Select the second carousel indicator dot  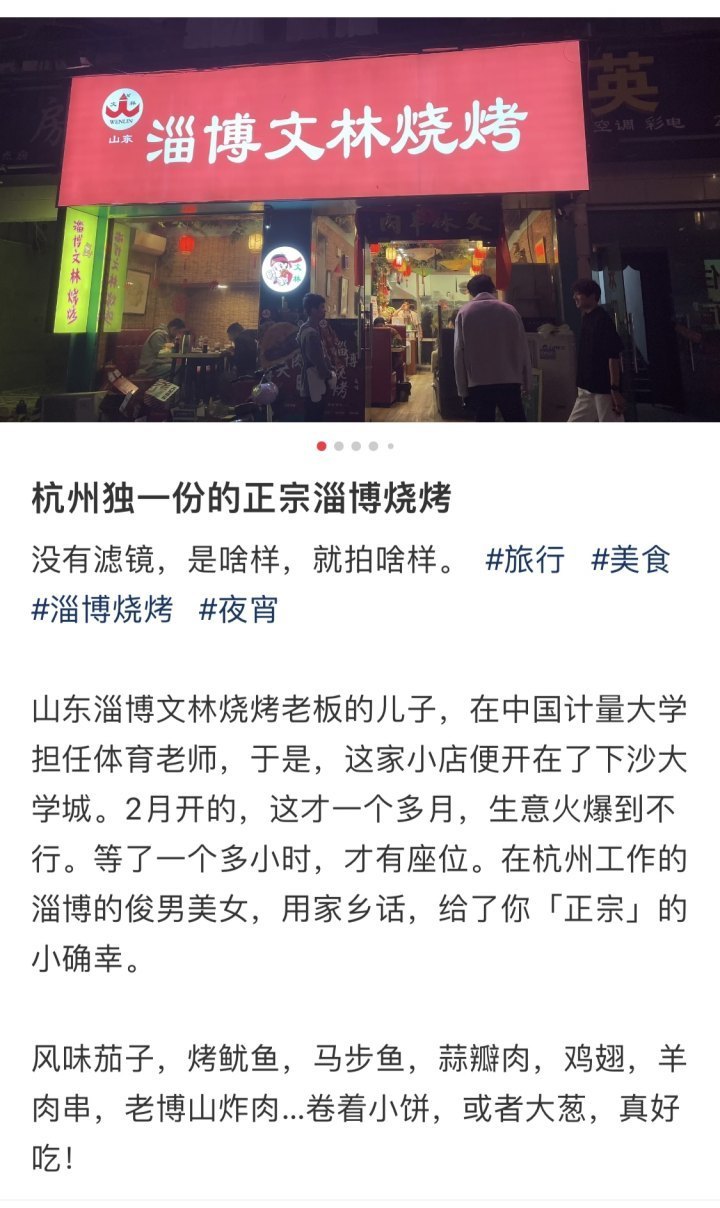point(339,446)
